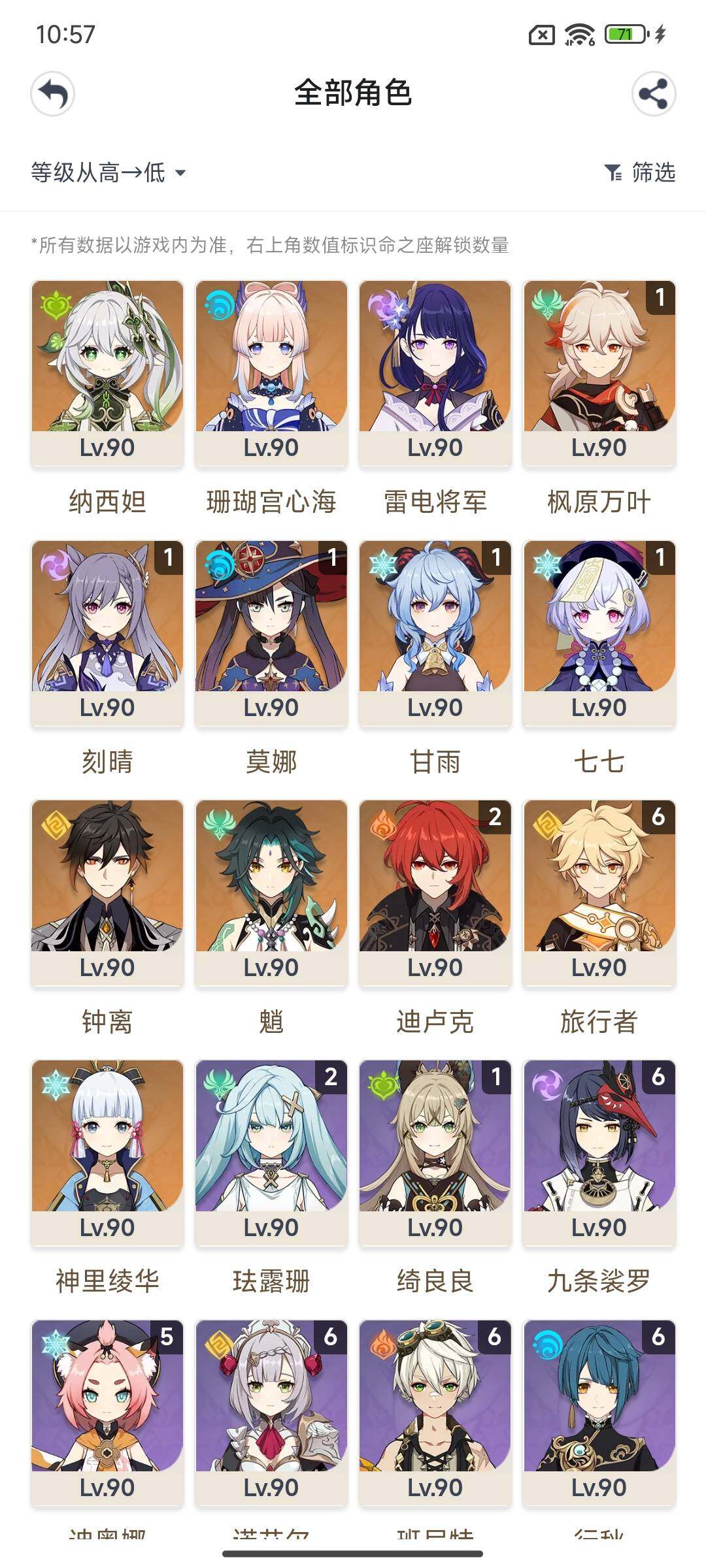Open 七七 character card

(x=599, y=632)
